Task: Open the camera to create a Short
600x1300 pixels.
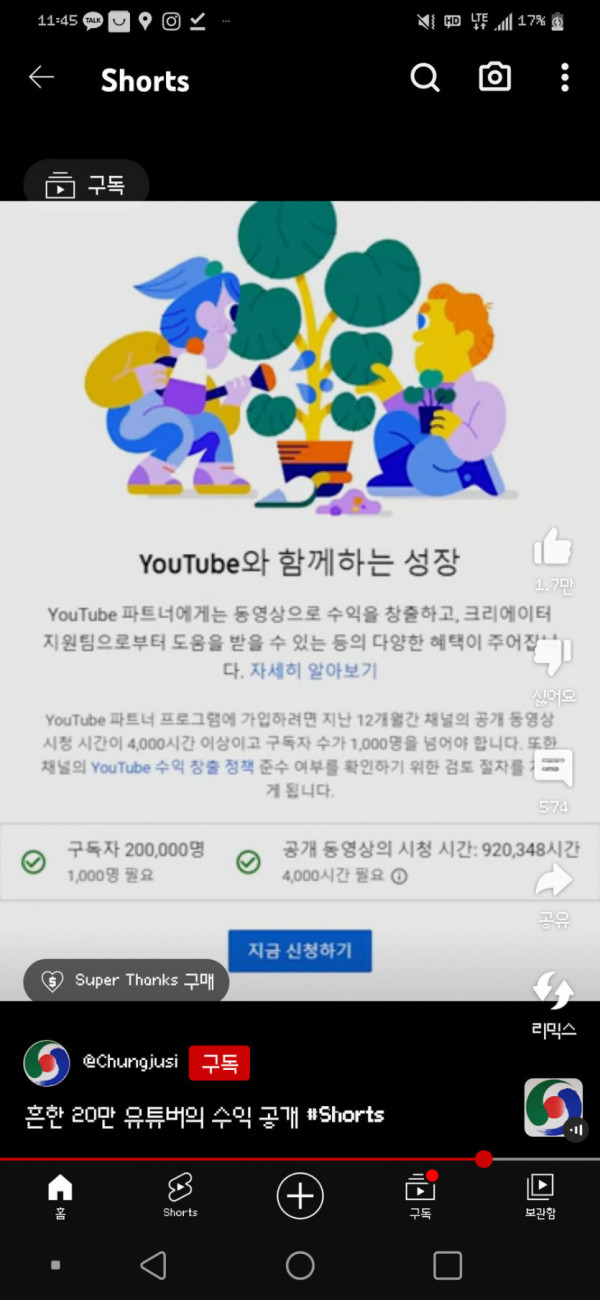Action: pos(495,78)
